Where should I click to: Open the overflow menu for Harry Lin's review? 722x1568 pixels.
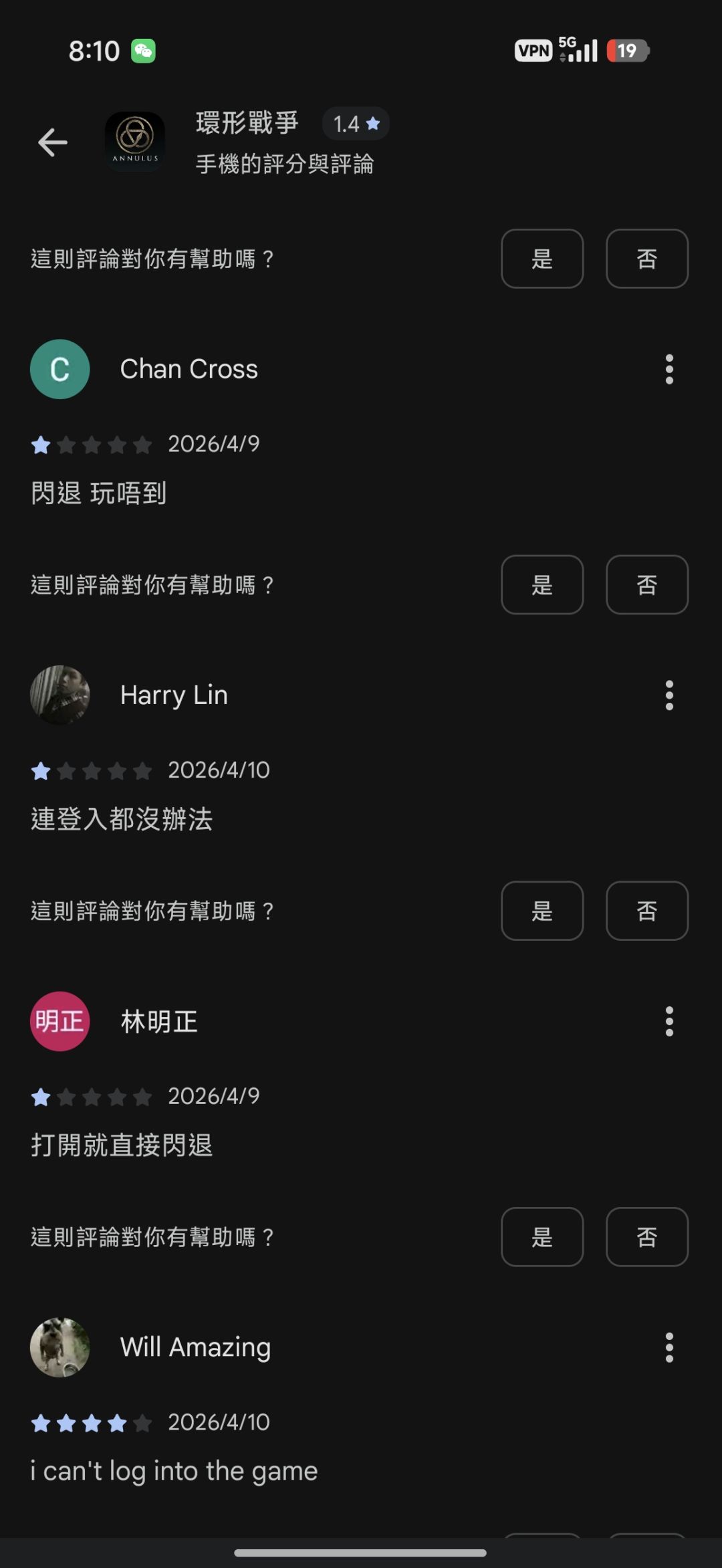[x=669, y=695]
